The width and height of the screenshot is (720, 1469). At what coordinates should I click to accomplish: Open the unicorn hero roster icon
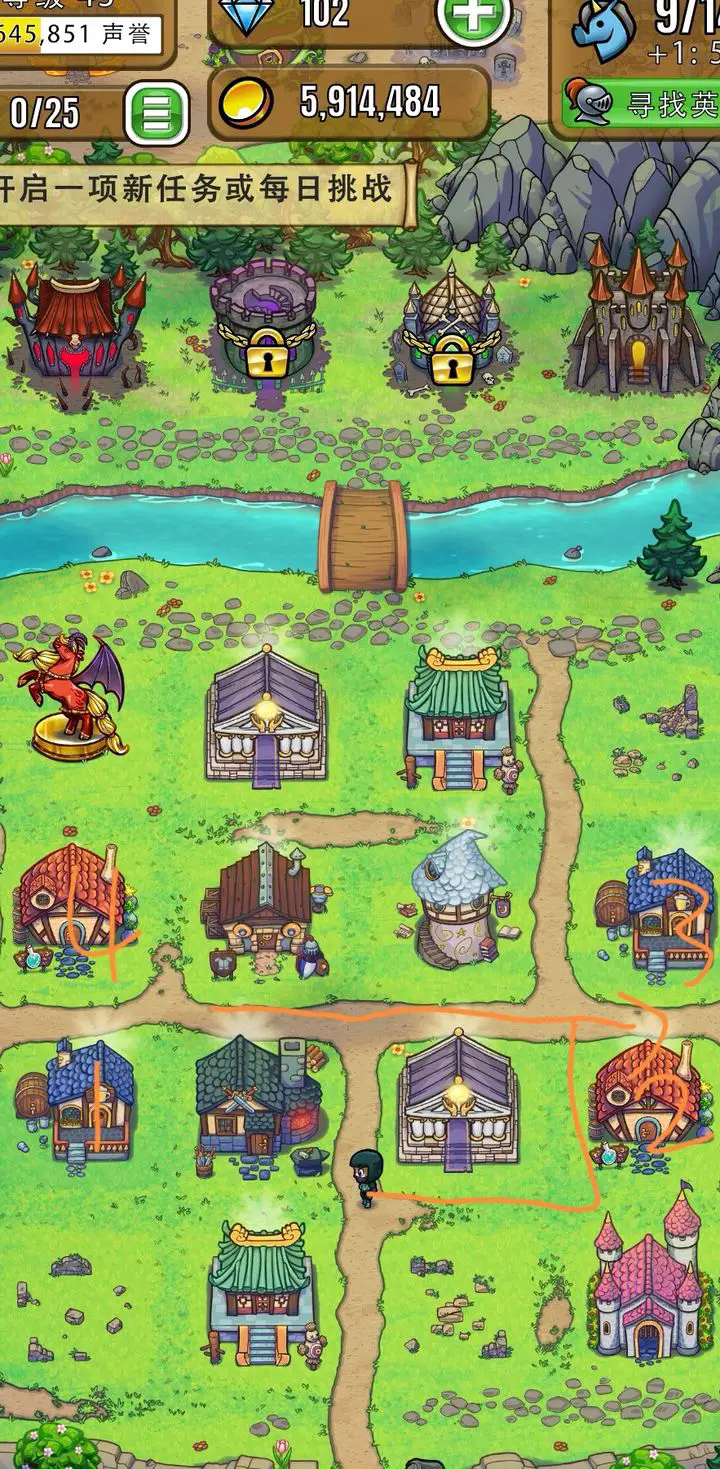603,30
